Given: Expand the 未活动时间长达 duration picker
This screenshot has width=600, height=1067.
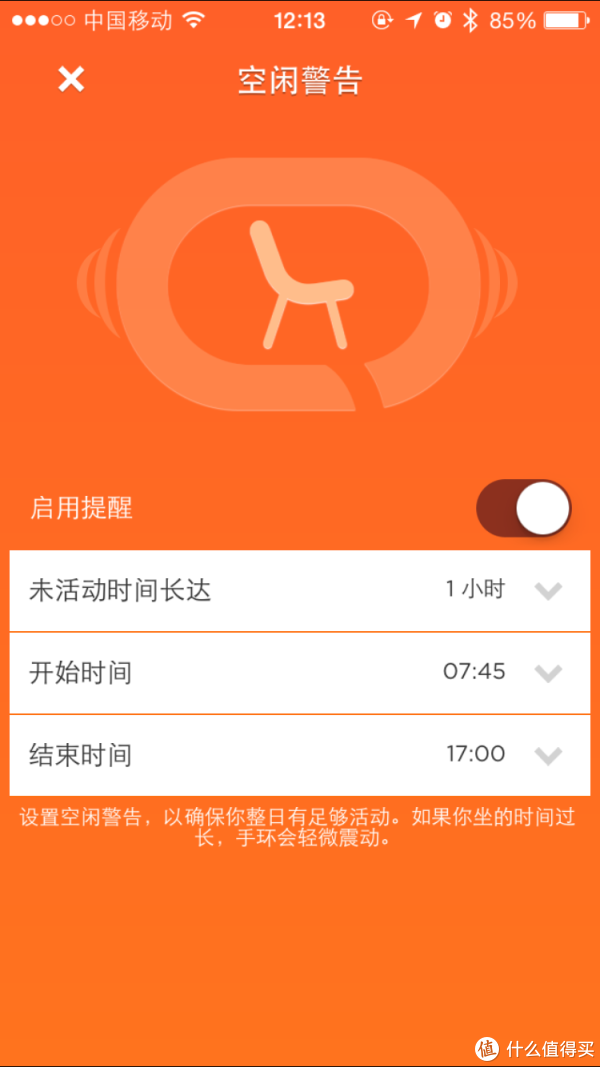Looking at the screenshot, I should pyautogui.click(x=547, y=590).
